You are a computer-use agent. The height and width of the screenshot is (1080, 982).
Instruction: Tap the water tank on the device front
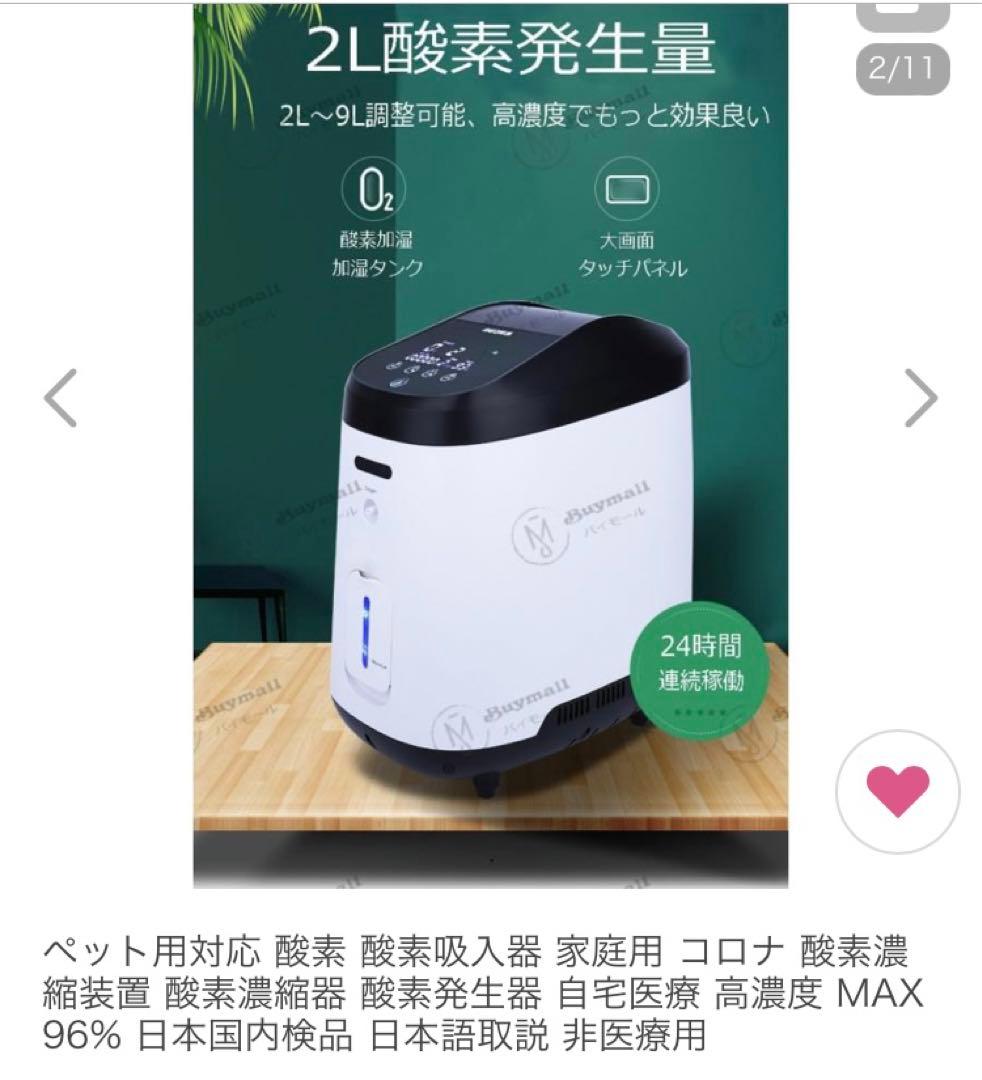click(364, 630)
